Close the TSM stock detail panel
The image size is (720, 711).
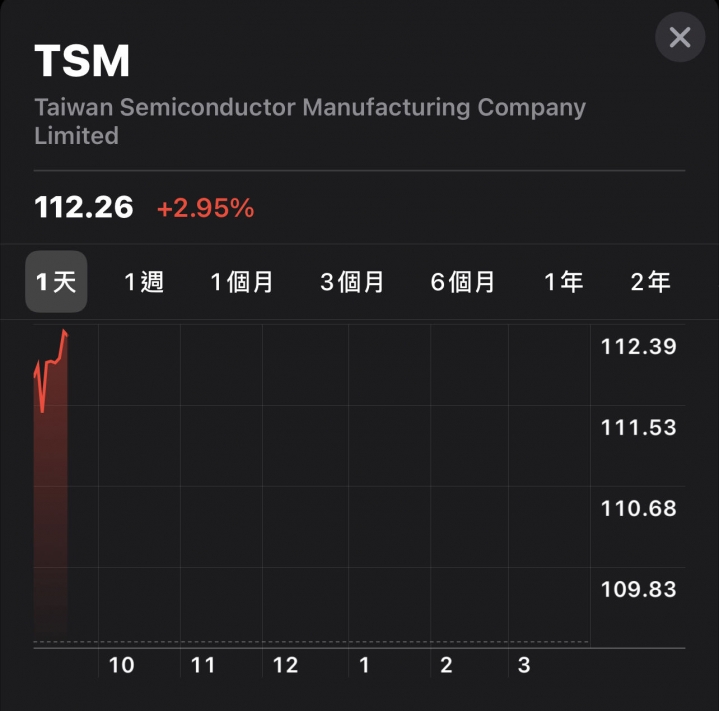click(x=680, y=38)
